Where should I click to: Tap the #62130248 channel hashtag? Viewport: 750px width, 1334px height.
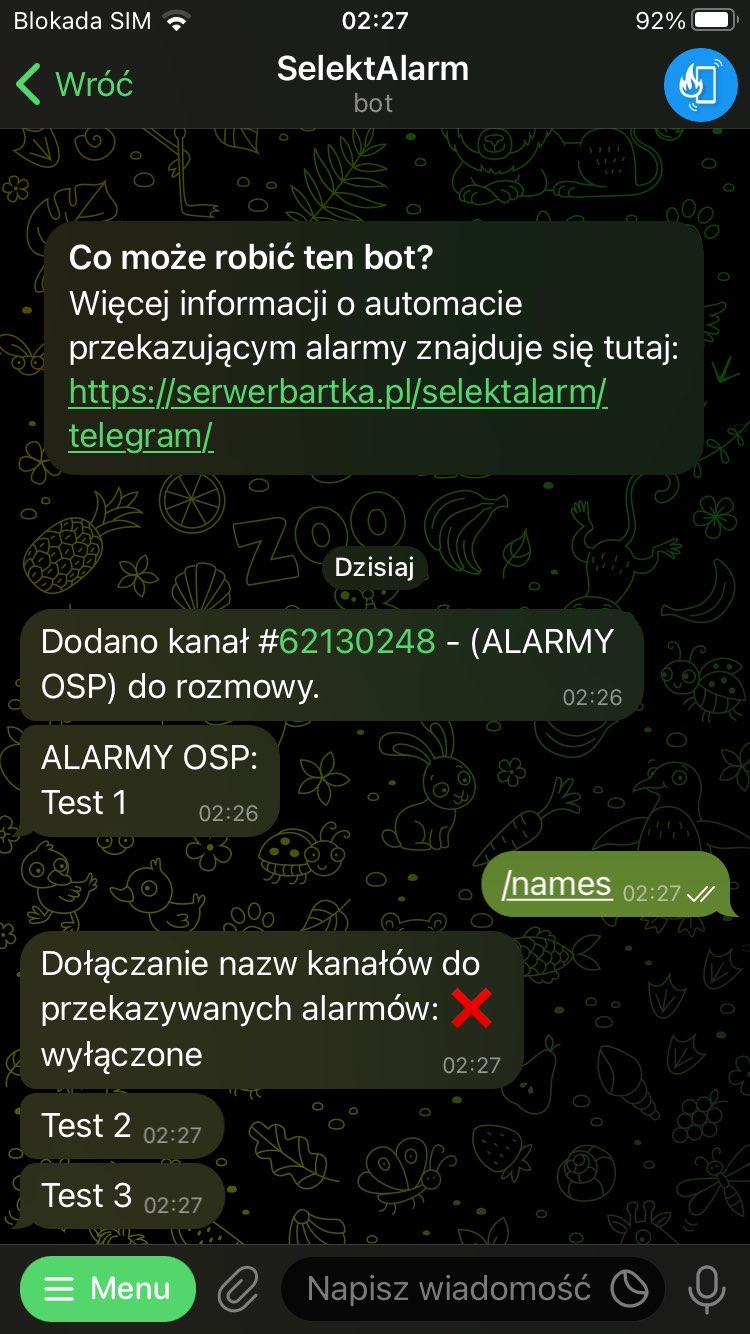[x=357, y=642]
